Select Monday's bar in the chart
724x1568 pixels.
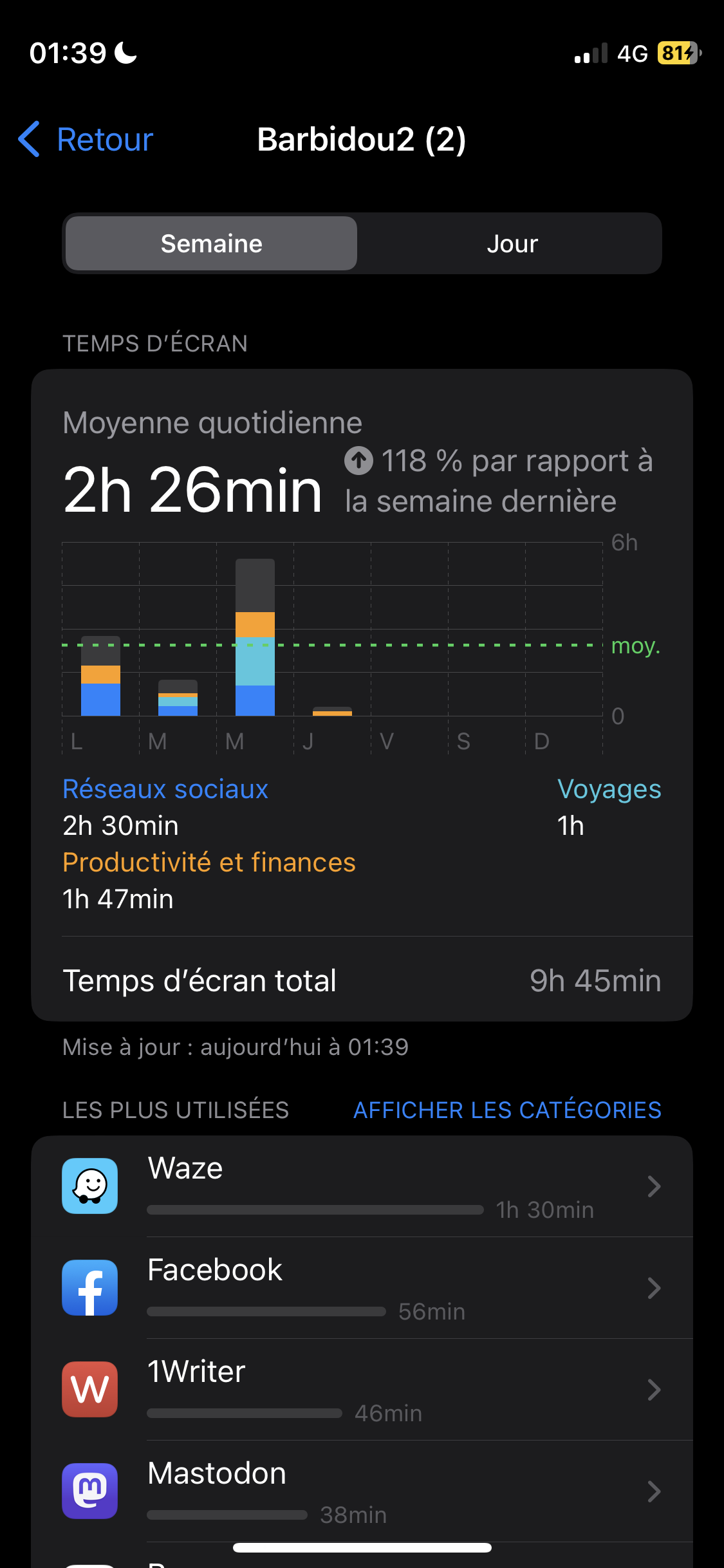(x=100, y=676)
